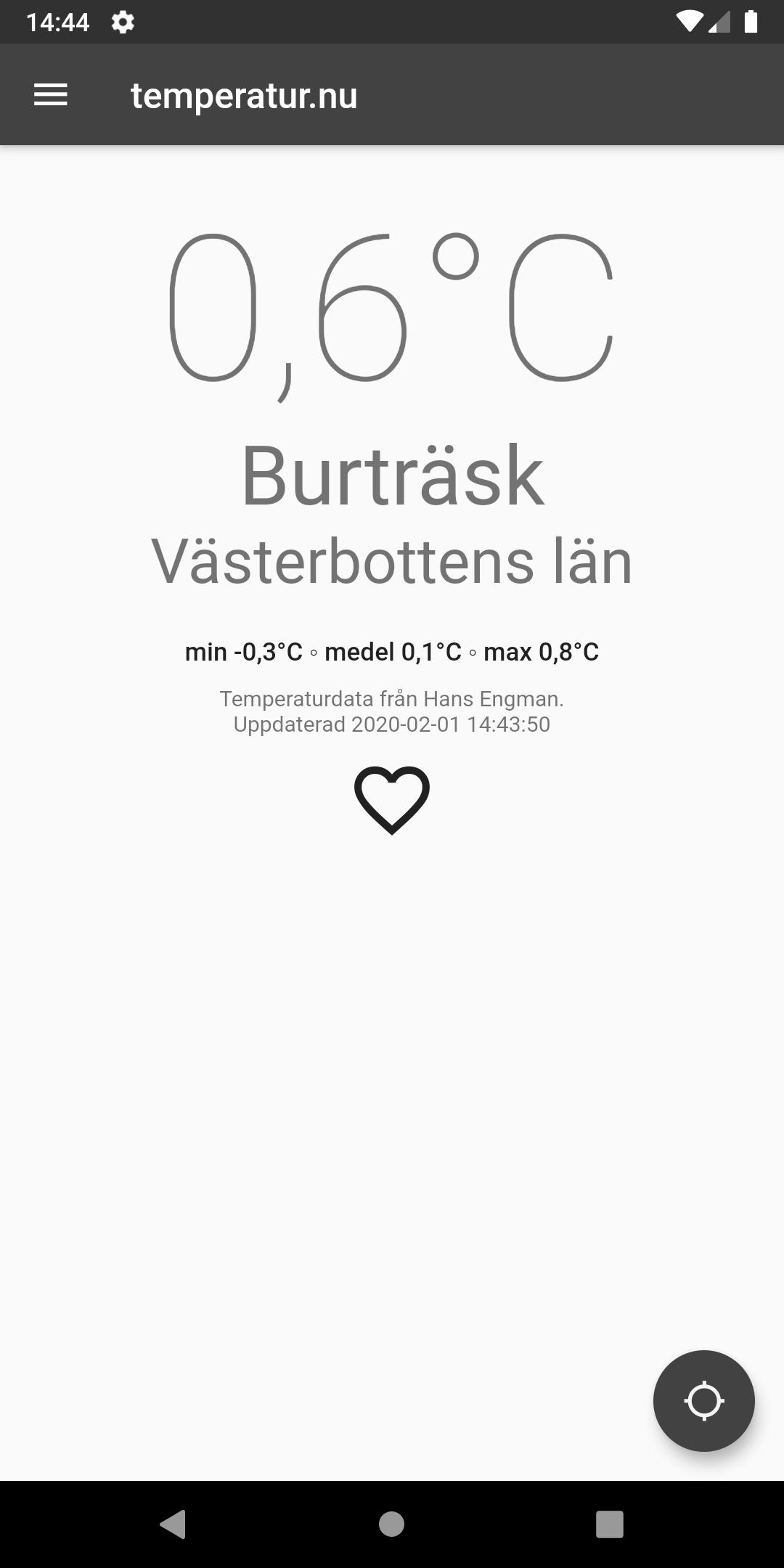This screenshot has height=1568, width=784.
Task: Go to the system home screen
Action: pos(392,1524)
